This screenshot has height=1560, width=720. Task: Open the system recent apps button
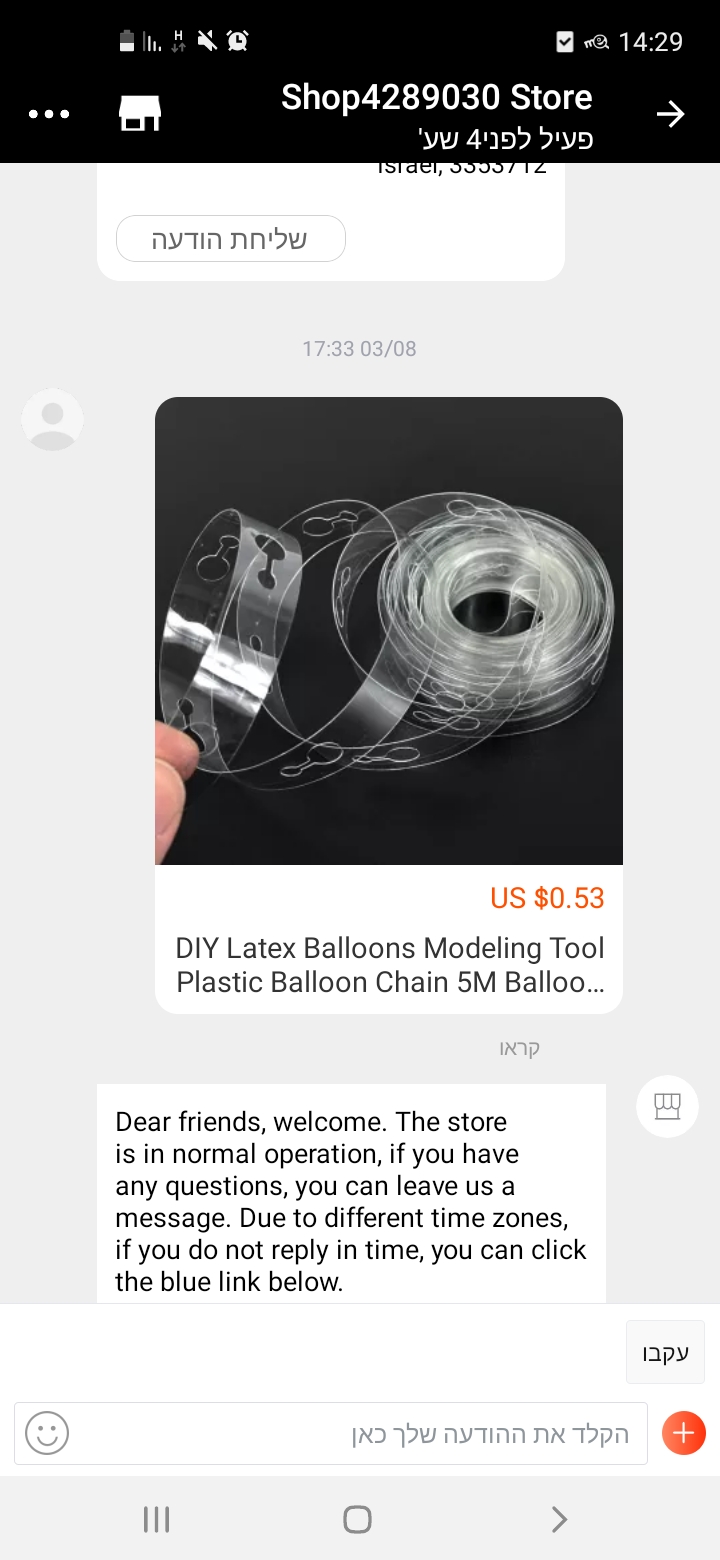(157, 1520)
